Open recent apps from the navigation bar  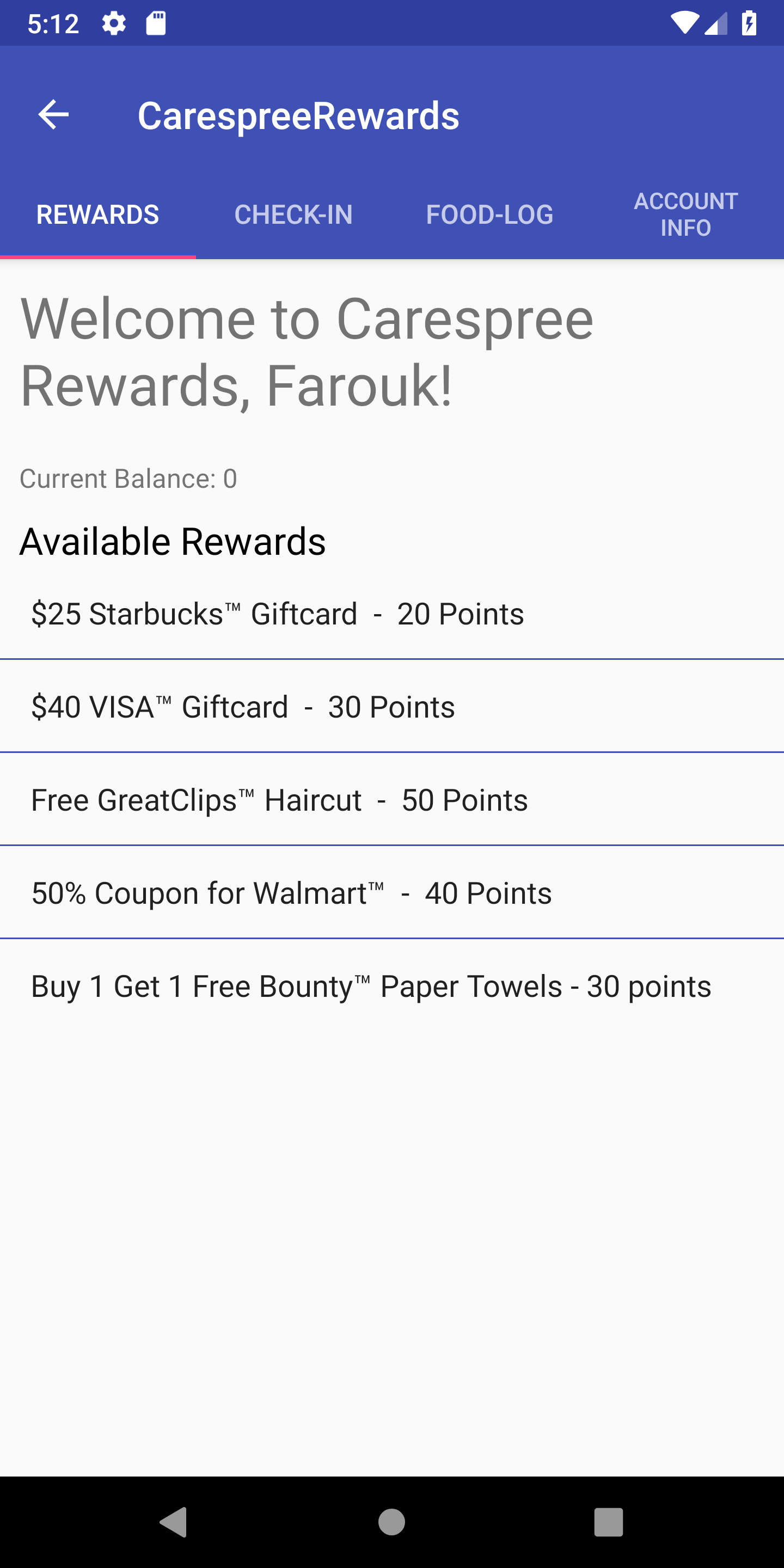(609, 1522)
